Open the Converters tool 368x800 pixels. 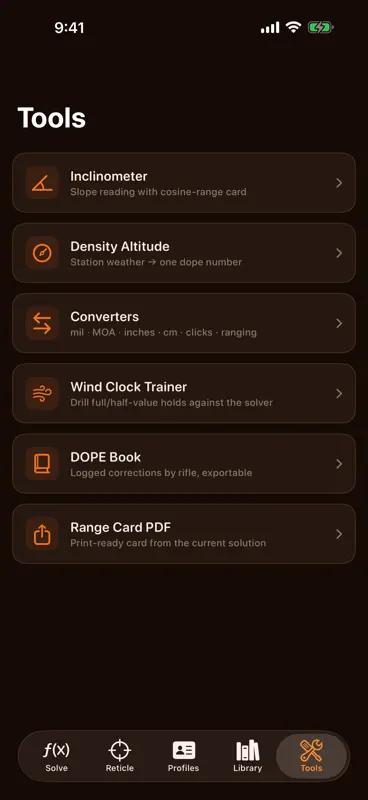[x=184, y=323]
